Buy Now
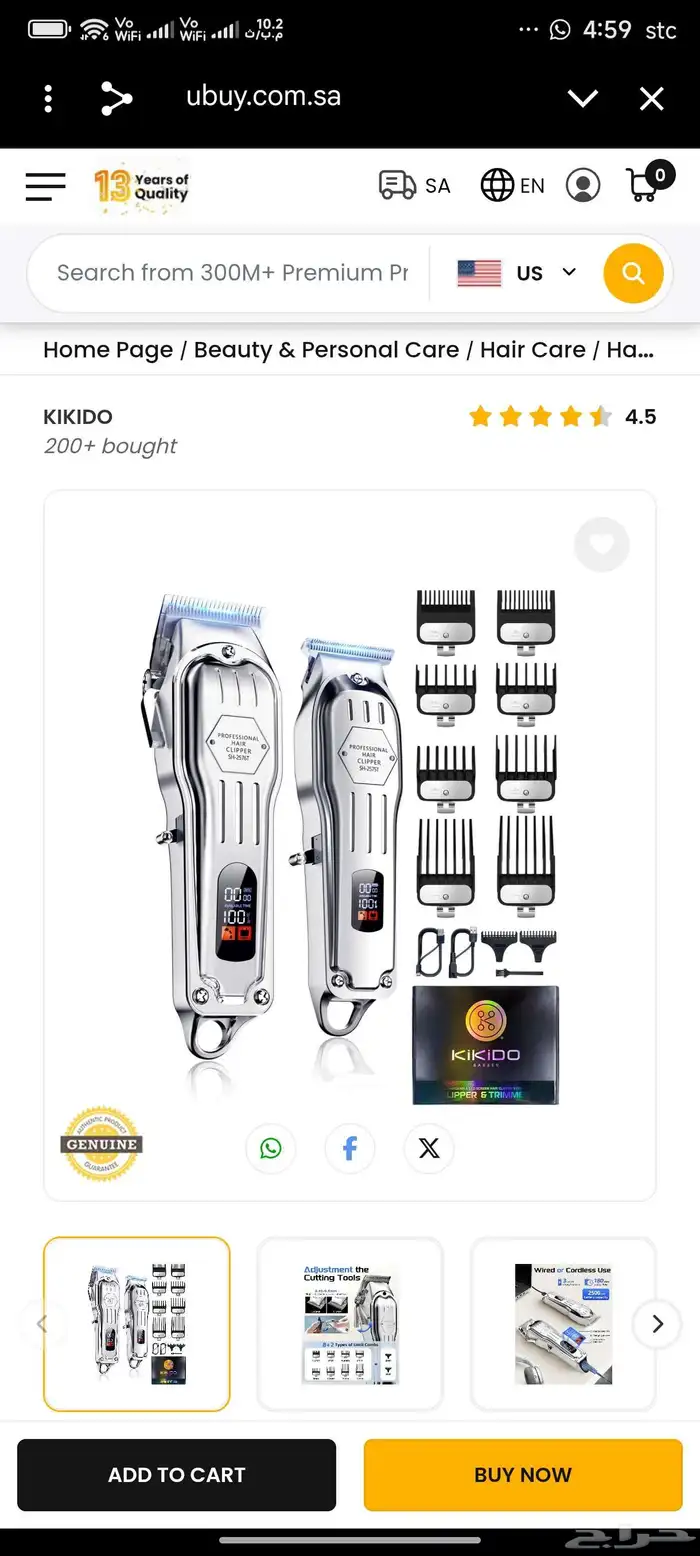 point(523,1475)
